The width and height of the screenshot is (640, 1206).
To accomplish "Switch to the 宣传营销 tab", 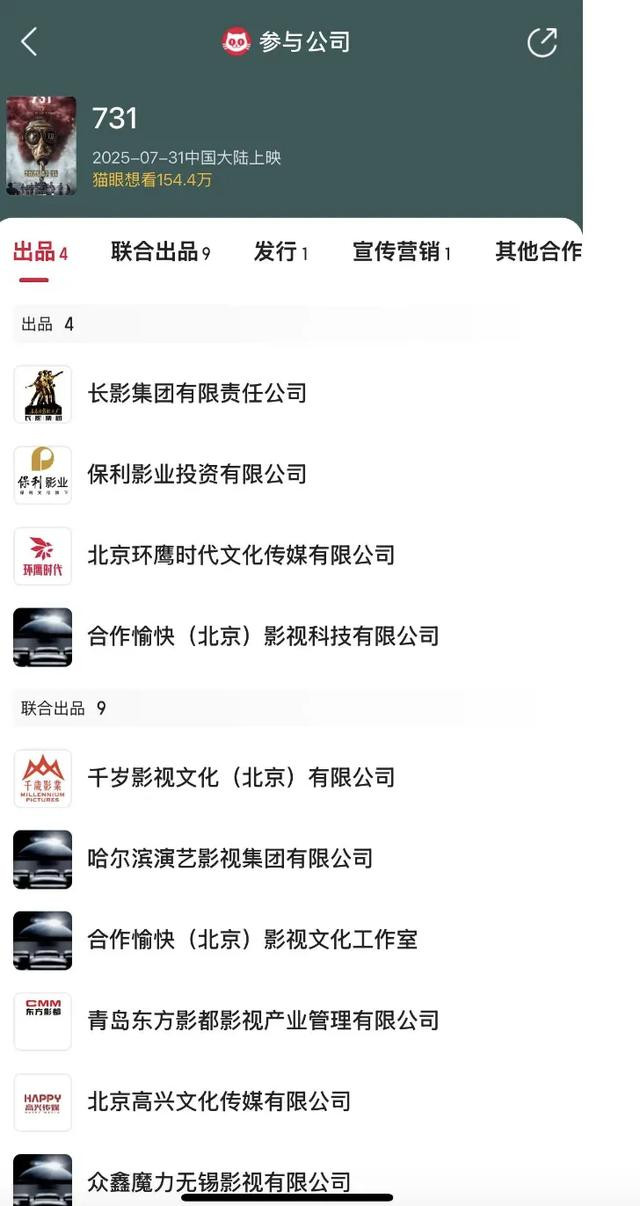I will tap(402, 252).
